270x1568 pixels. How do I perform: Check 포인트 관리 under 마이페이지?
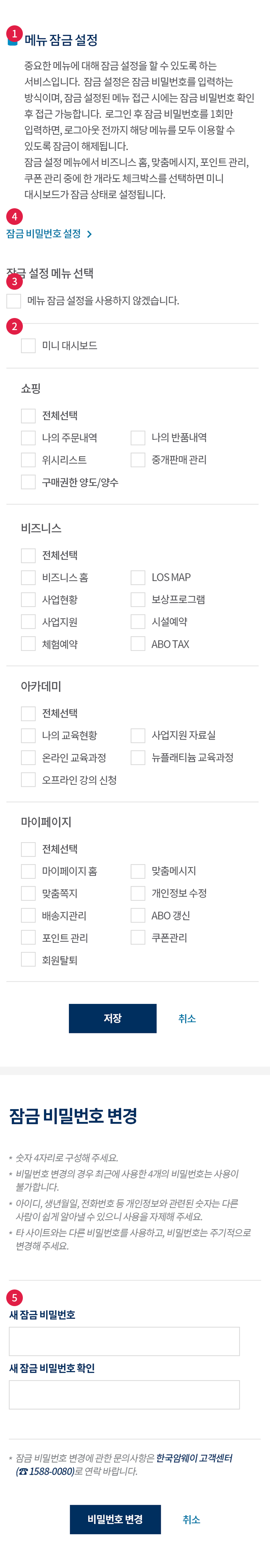coord(29,938)
